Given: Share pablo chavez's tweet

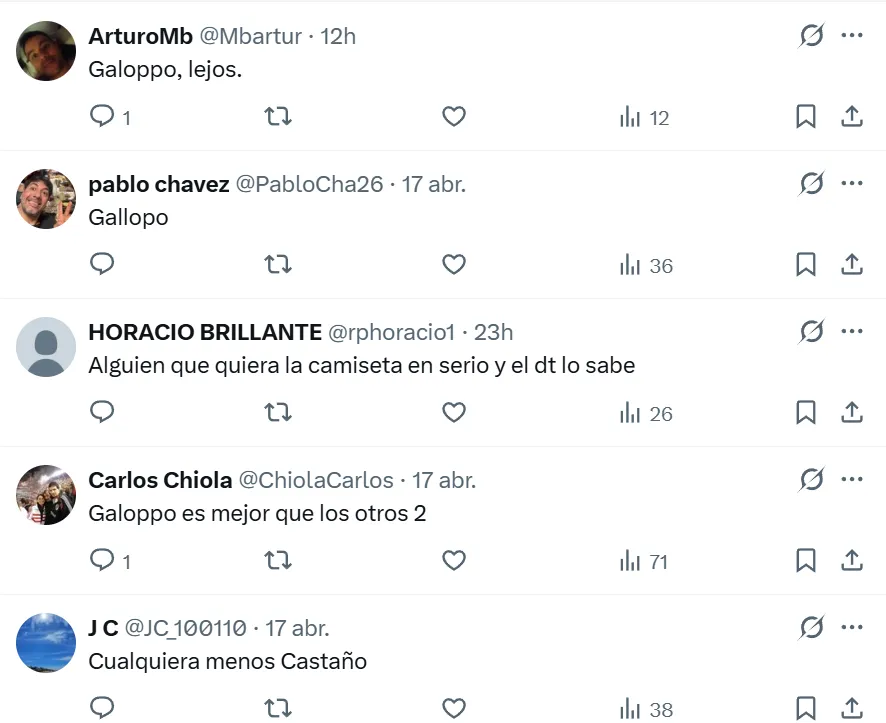Looking at the screenshot, I should click(x=852, y=265).
